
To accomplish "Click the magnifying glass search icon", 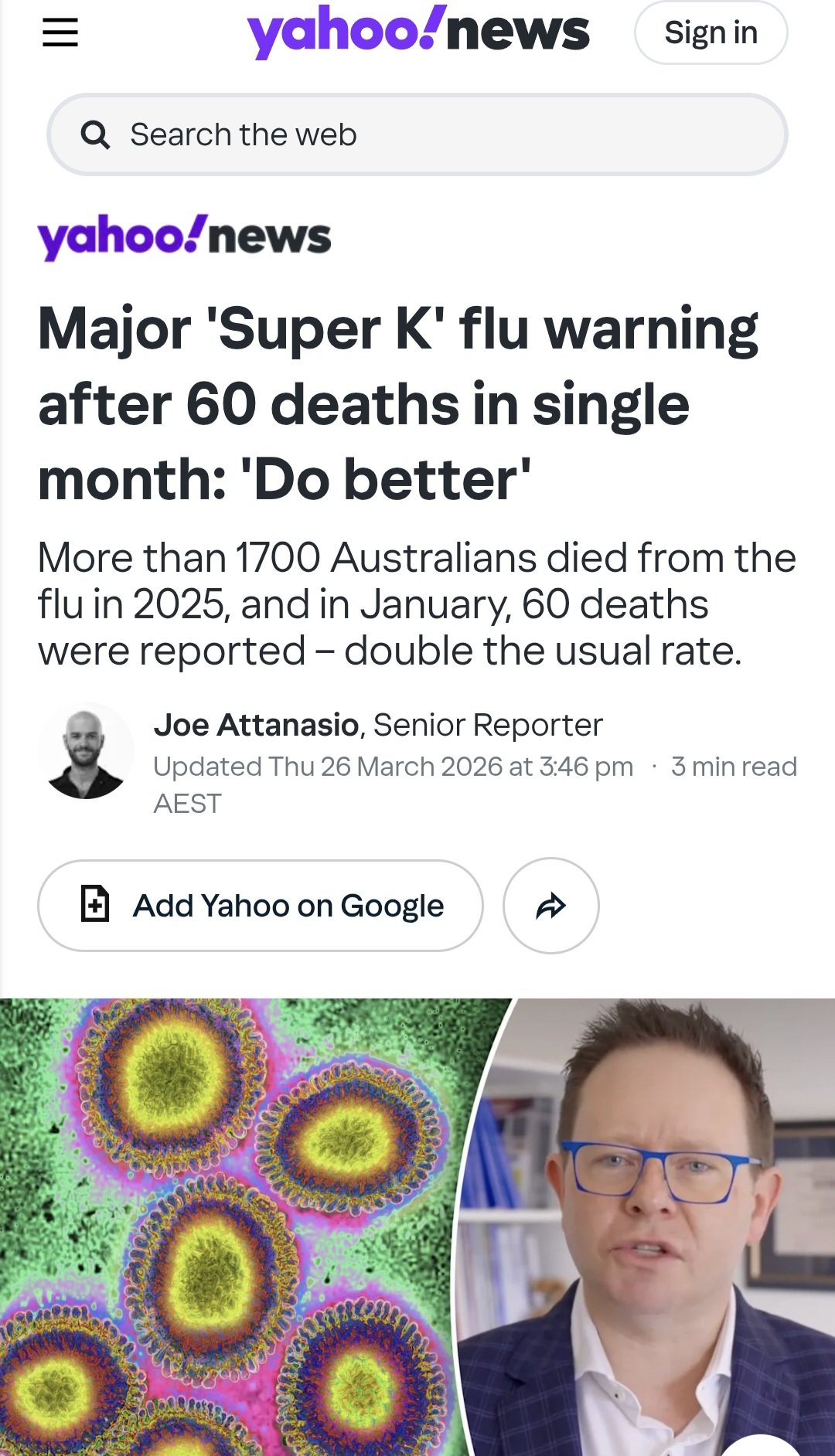I will point(95,134).
